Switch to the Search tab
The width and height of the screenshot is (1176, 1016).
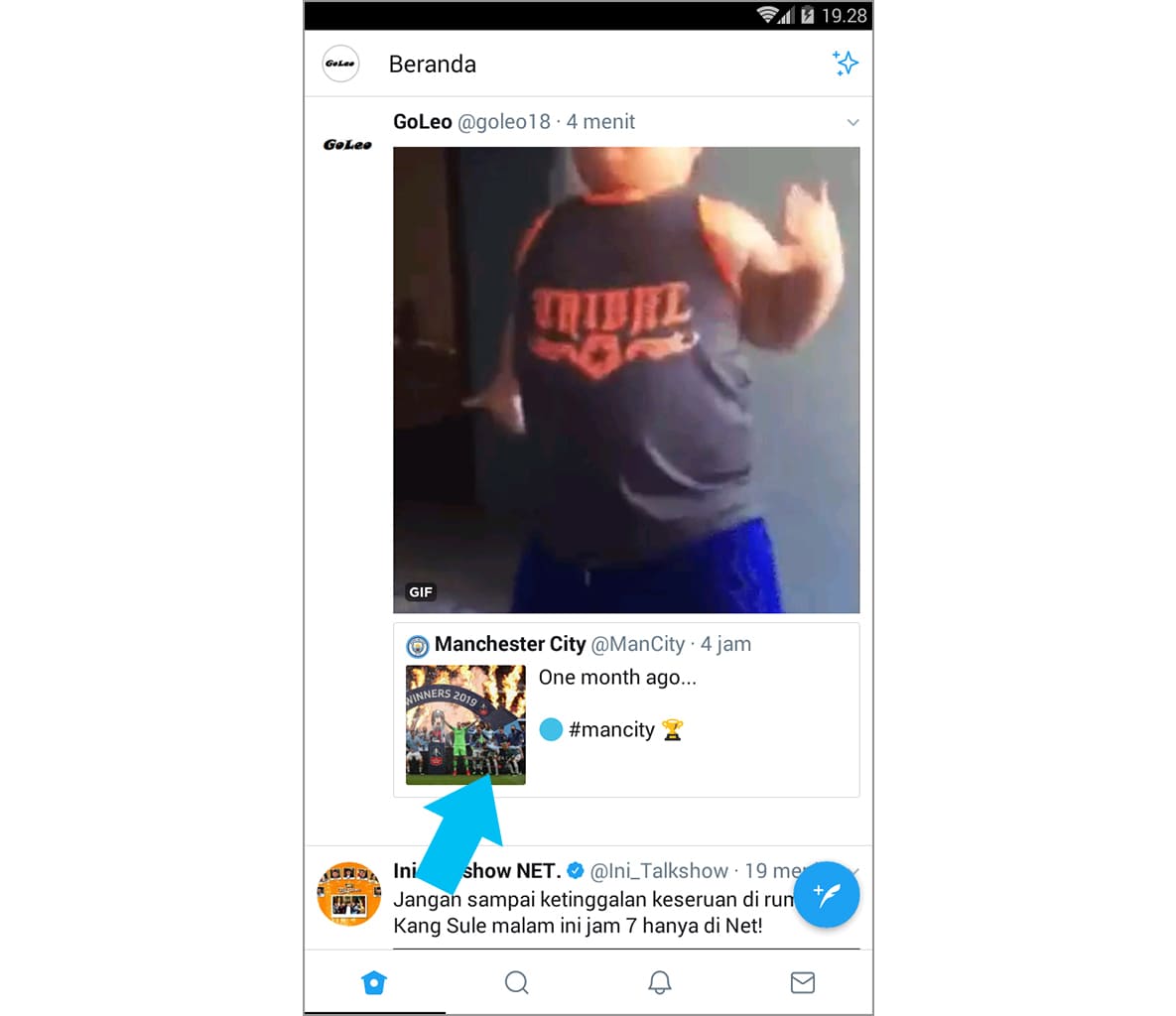516,982
